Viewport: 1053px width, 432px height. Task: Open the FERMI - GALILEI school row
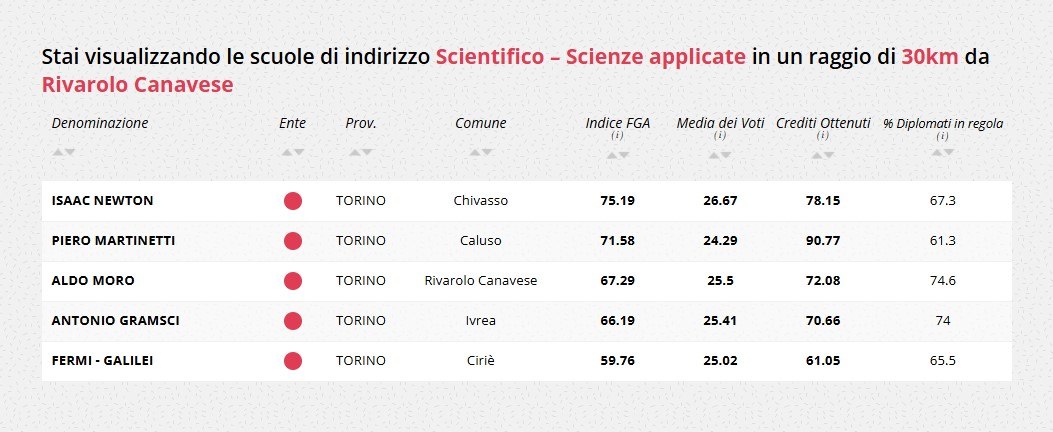click(x=102, y=361)
